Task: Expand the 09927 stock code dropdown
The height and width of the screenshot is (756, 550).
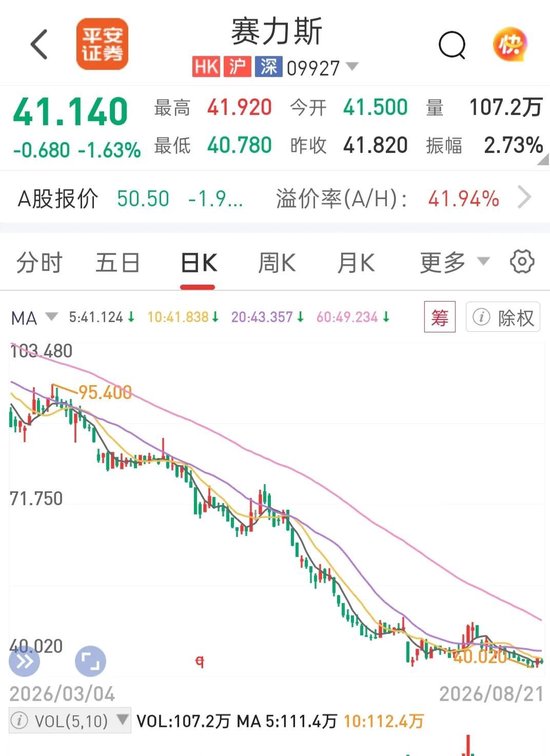Action: tap(352, 67)
